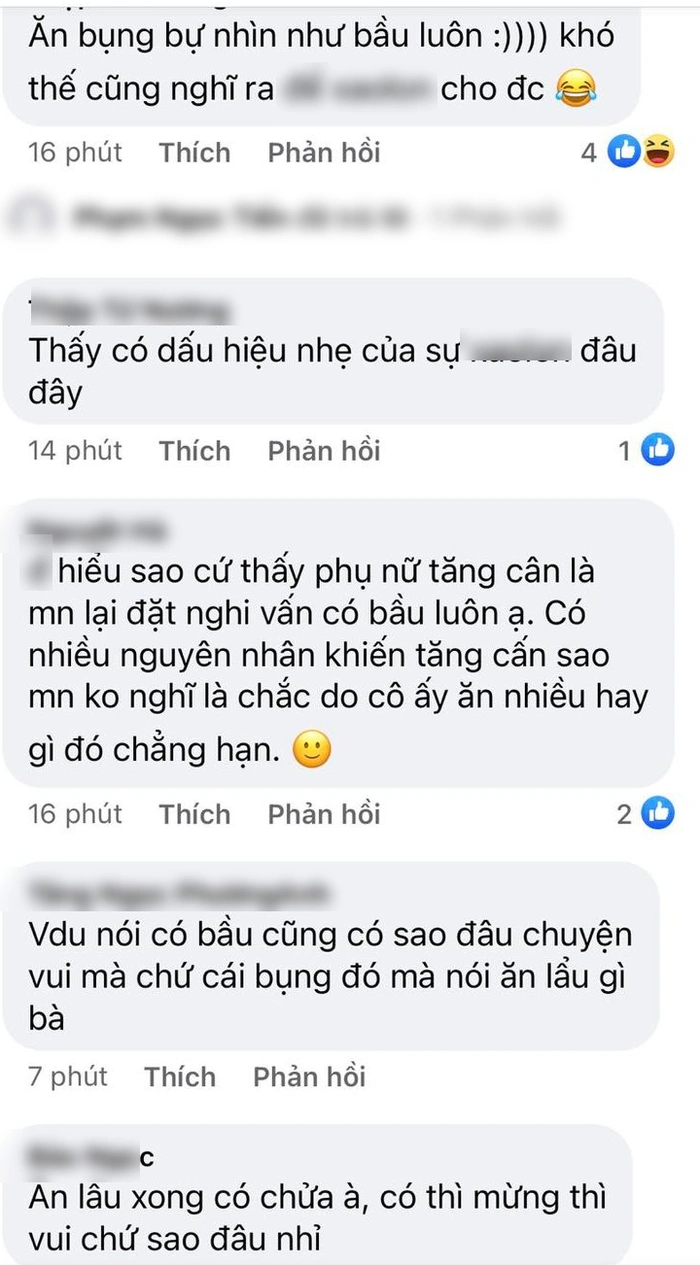Open reactions on the 'Ăn bụng bự' comment
Image resolution: width=700 pixels, height=1265 pixels.
pos(640,153)
